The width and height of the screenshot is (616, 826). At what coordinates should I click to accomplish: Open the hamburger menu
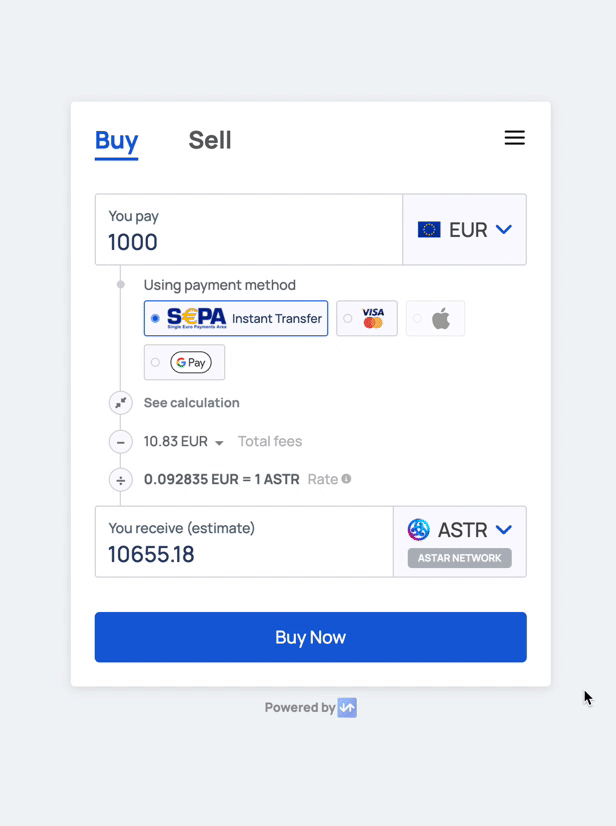click(514, 138)
